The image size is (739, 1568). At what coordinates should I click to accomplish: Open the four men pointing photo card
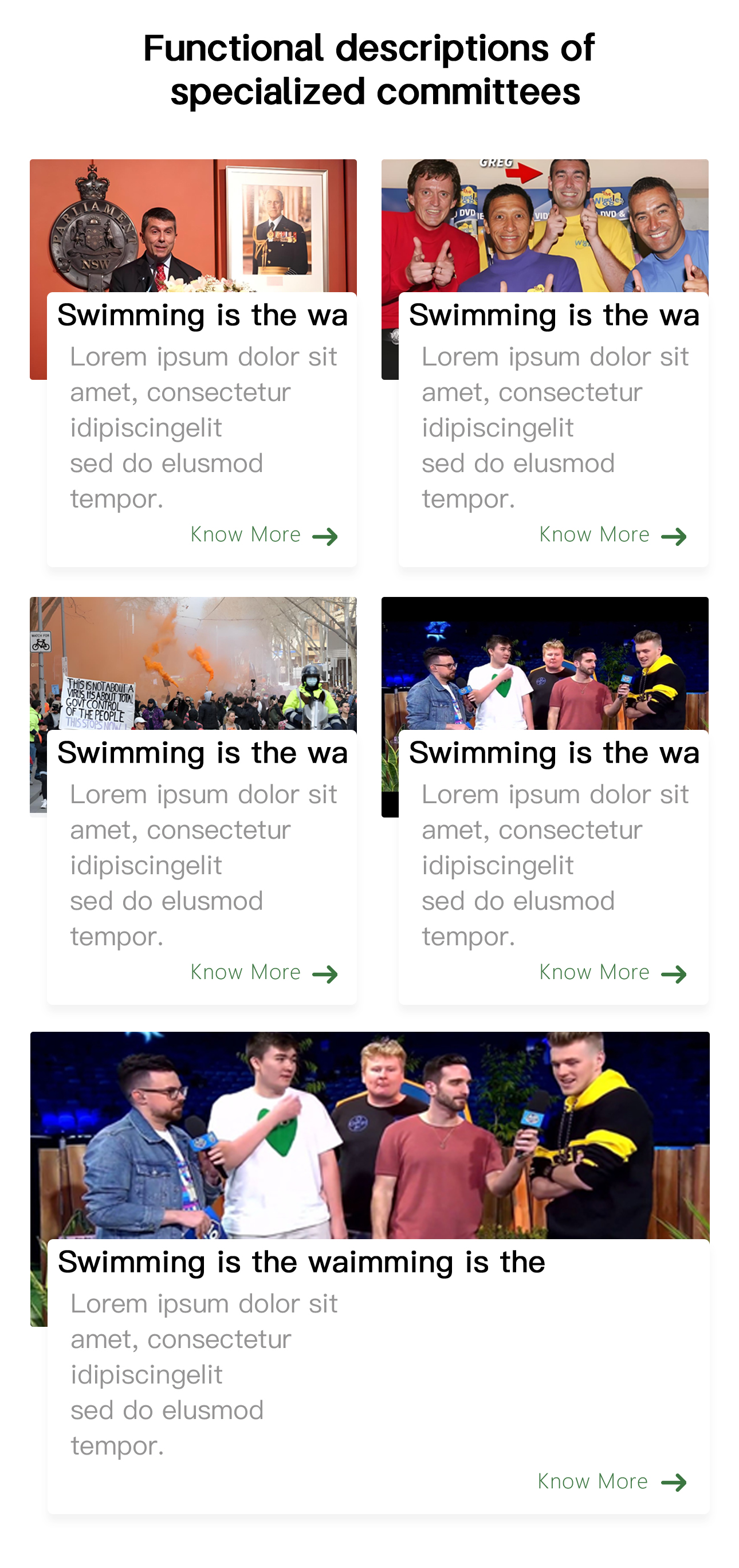544,226
